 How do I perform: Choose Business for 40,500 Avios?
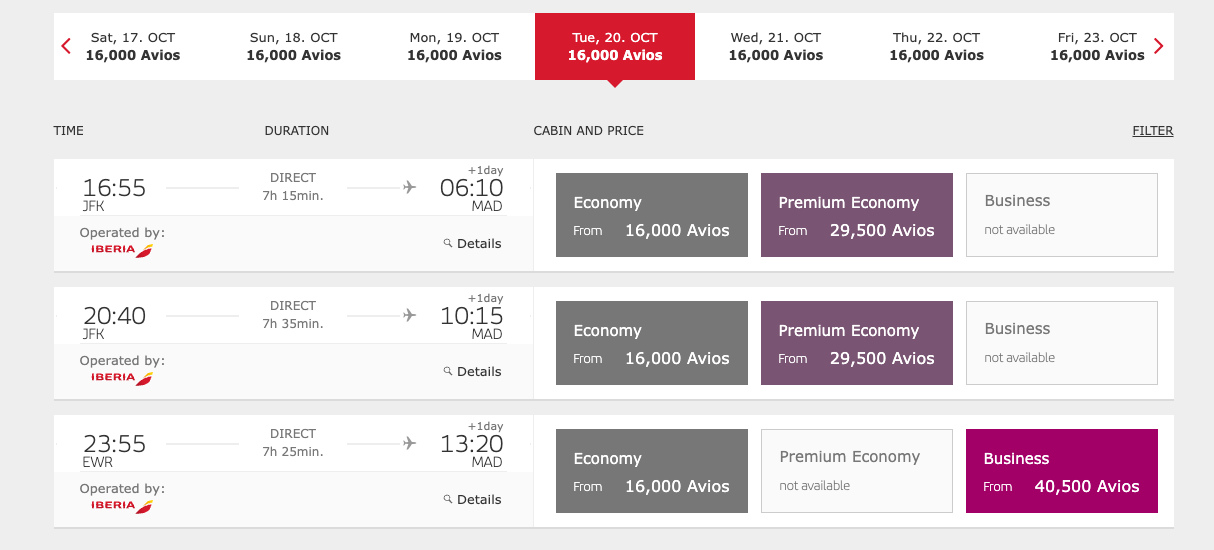tap(1061, 471)
